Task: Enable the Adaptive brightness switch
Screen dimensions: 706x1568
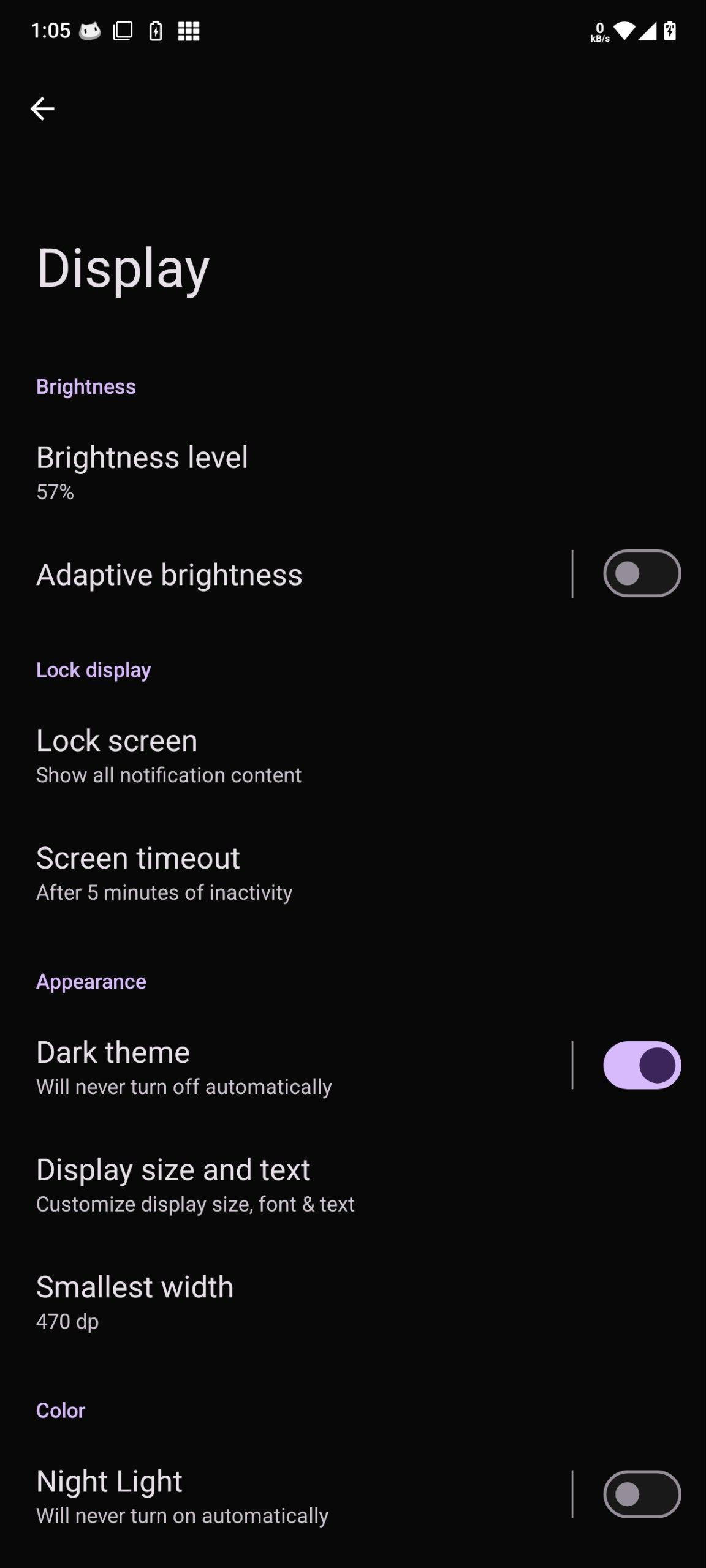Action: [641, 574]
